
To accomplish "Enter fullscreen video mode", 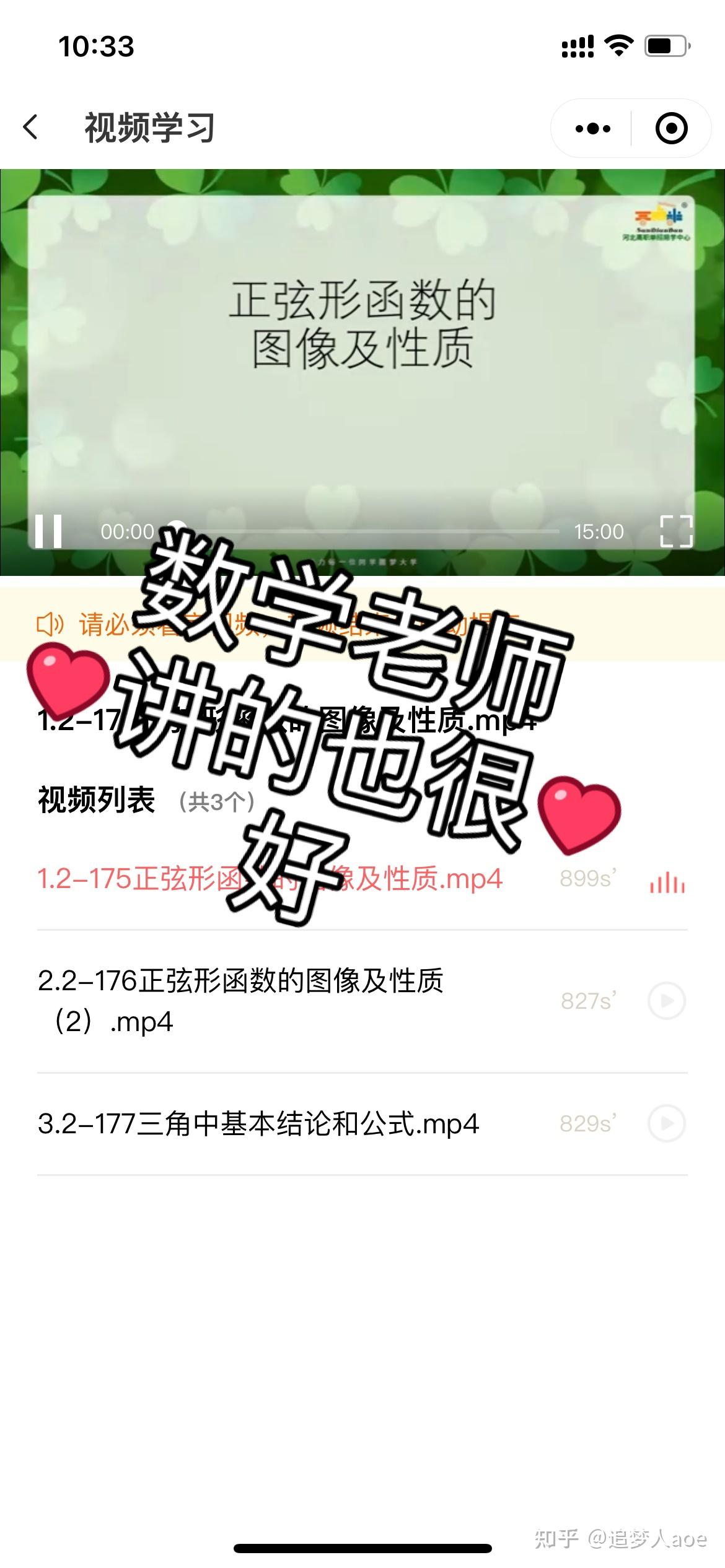I will click(x=676, y=531).
